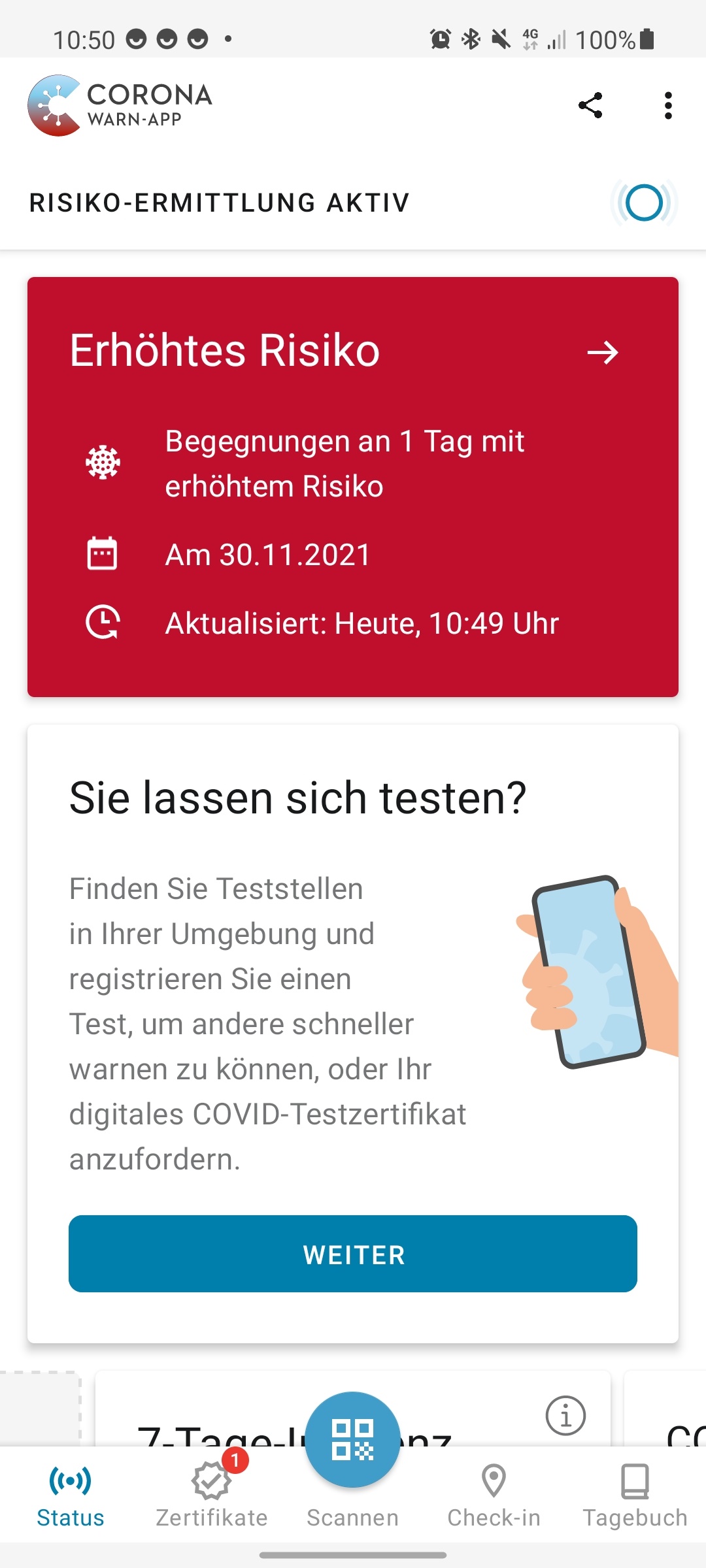Screen dimensions: 706x1568
Task: Open Risiko-Ermittlung aktiv settings
Action: [x=353, y=203]
